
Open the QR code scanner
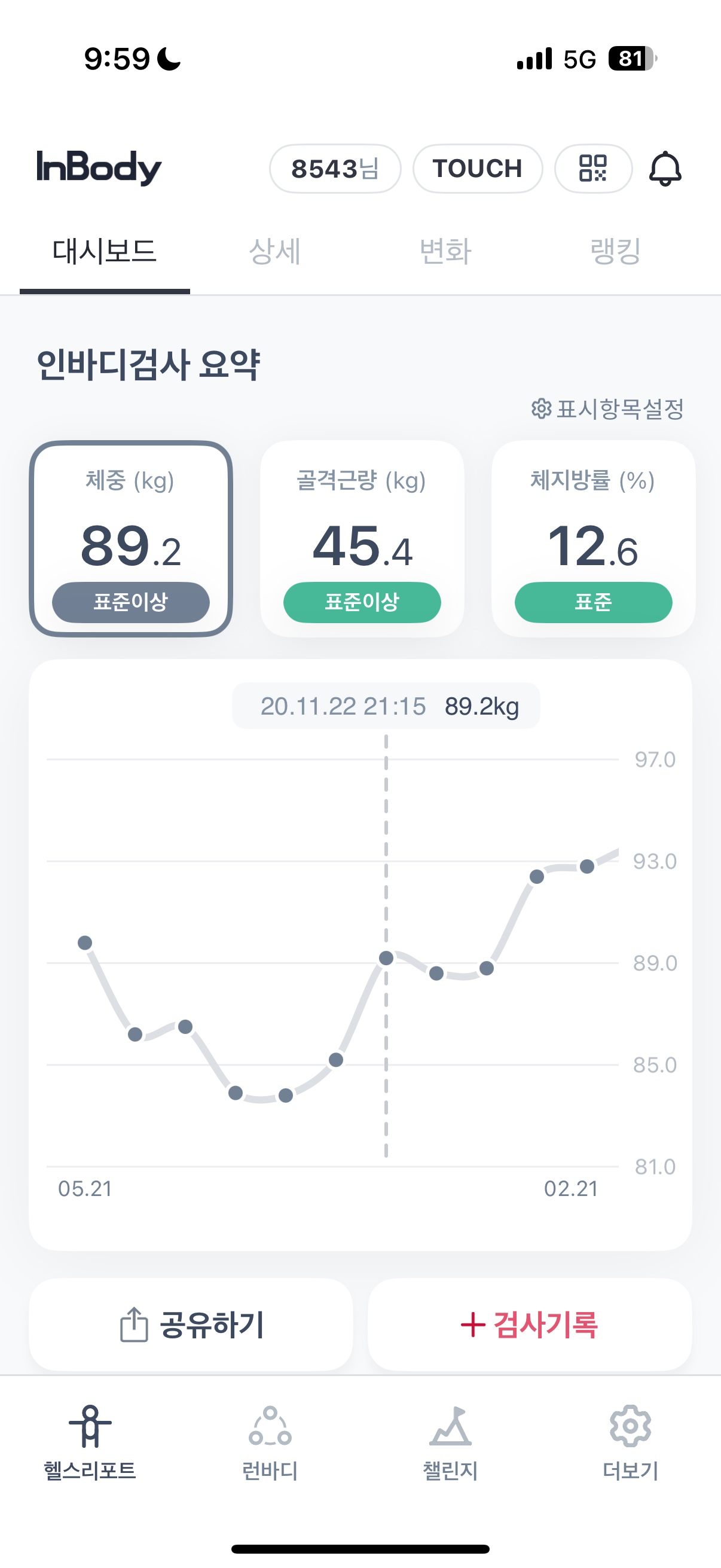click(x=592, y=169)
